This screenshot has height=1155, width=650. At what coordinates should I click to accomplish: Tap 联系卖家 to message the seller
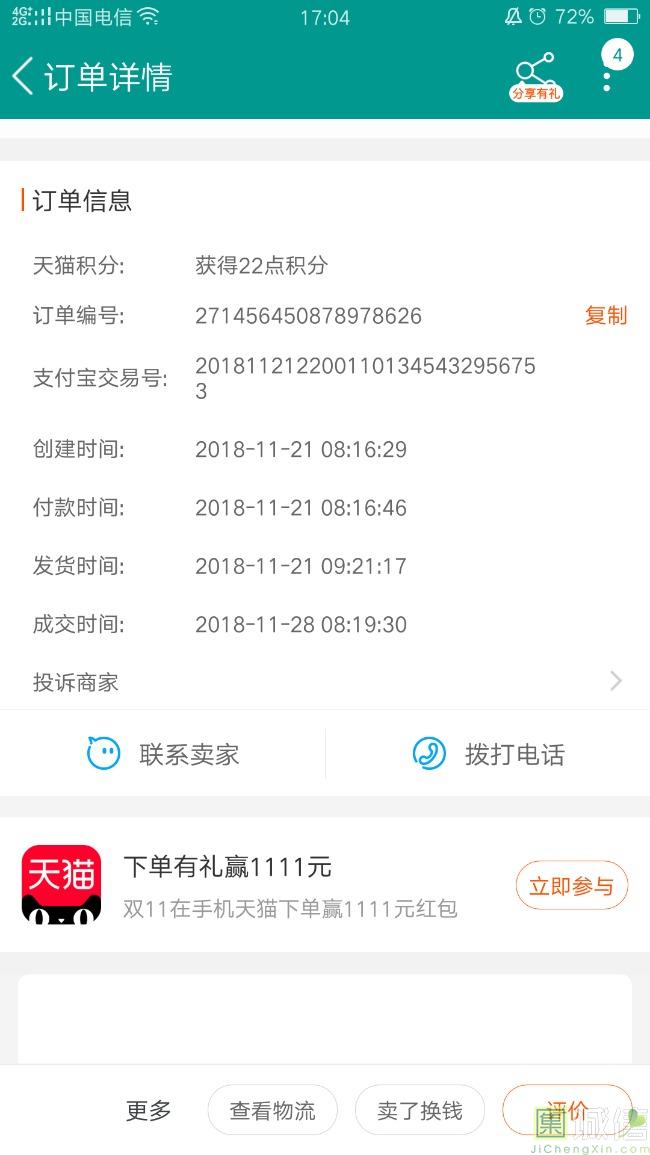[x=163, y=754]
